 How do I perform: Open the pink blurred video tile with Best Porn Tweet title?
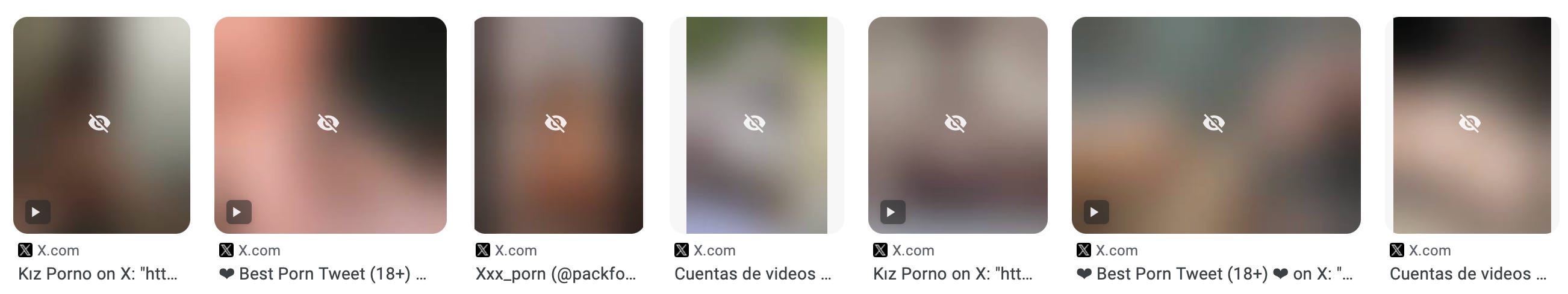tap(330, 125)
